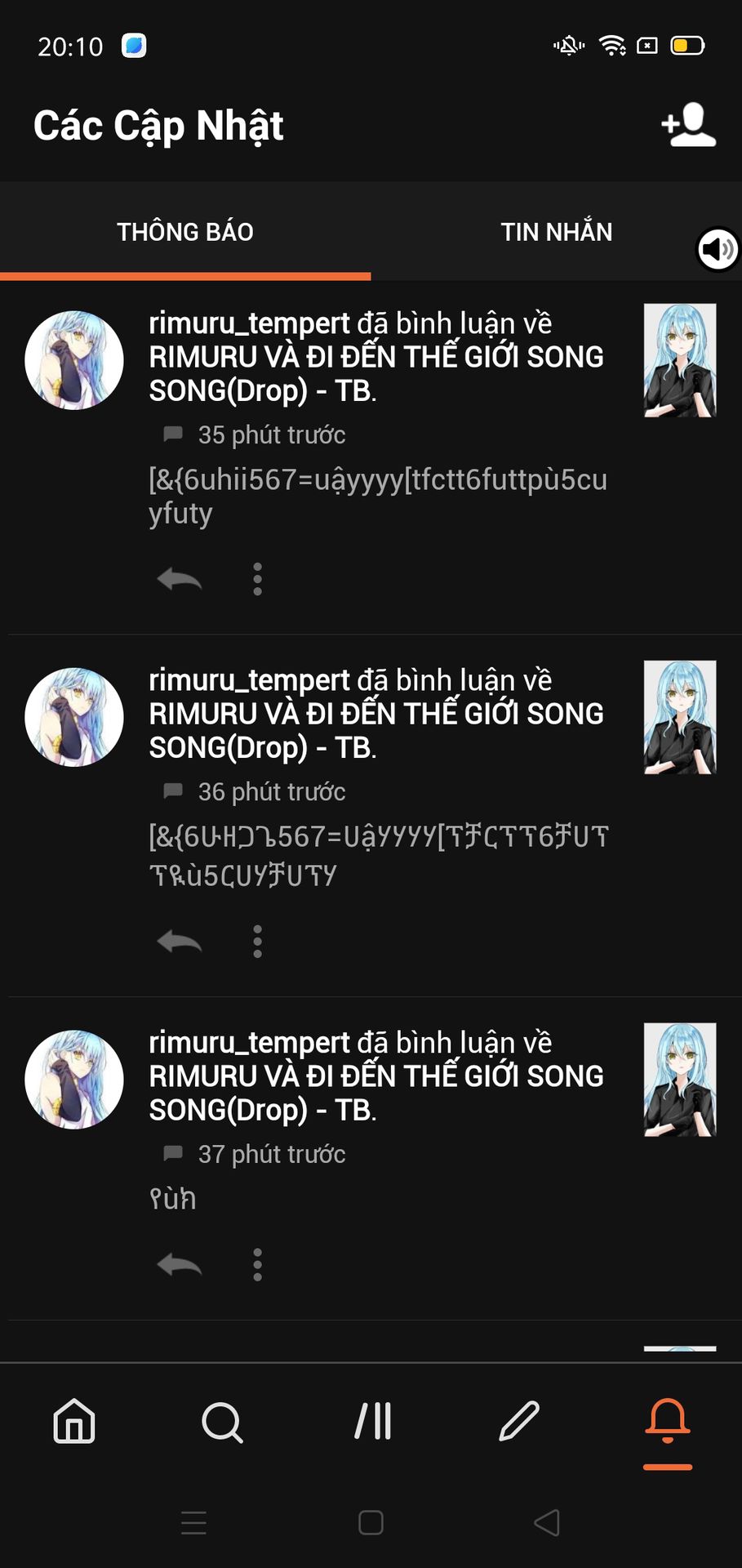Image resolution: width=742 pixels, height=1568 pixels.
Task: Select the THÔNG BÁO tab
Action: (185, 232)
